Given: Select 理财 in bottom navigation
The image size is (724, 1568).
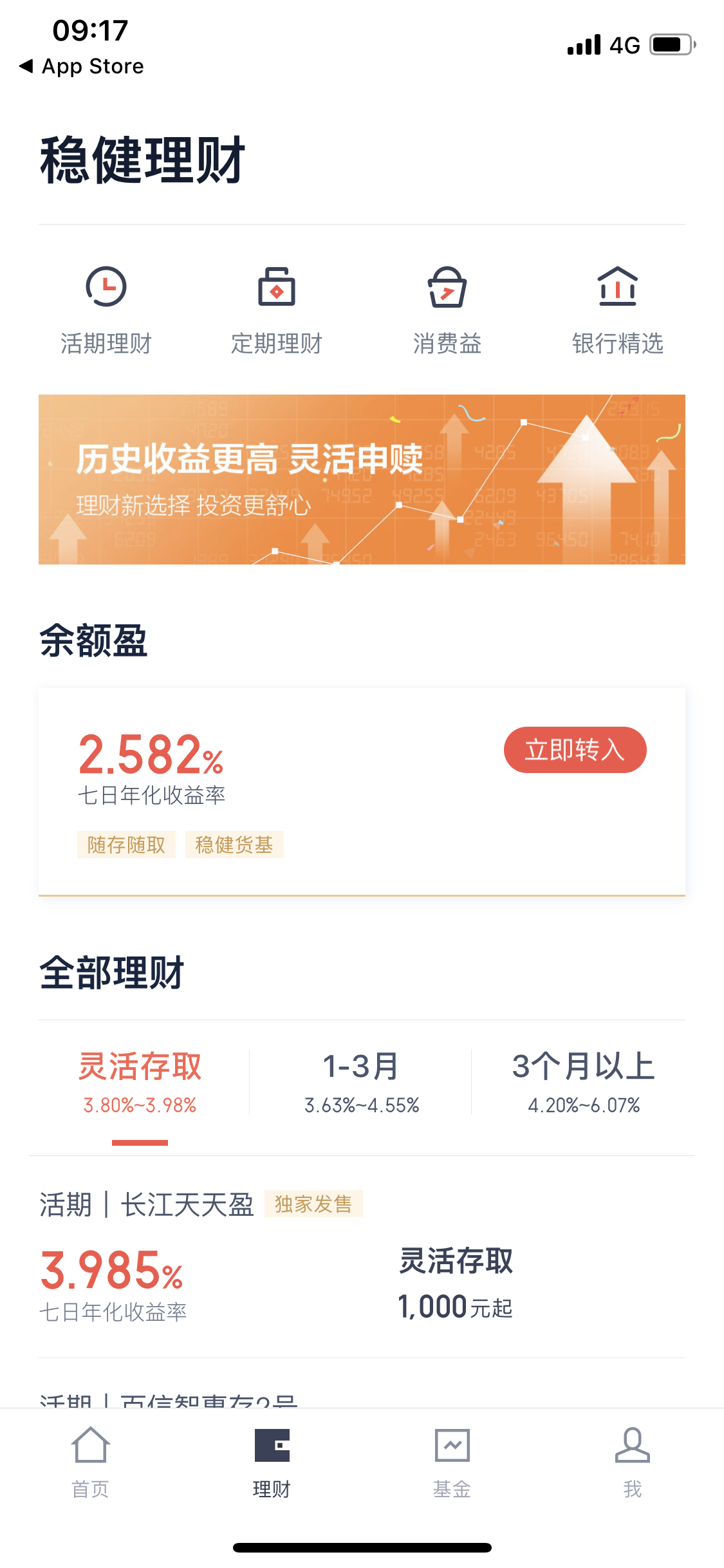Looking at the screenshot, I should [272, 1462].
